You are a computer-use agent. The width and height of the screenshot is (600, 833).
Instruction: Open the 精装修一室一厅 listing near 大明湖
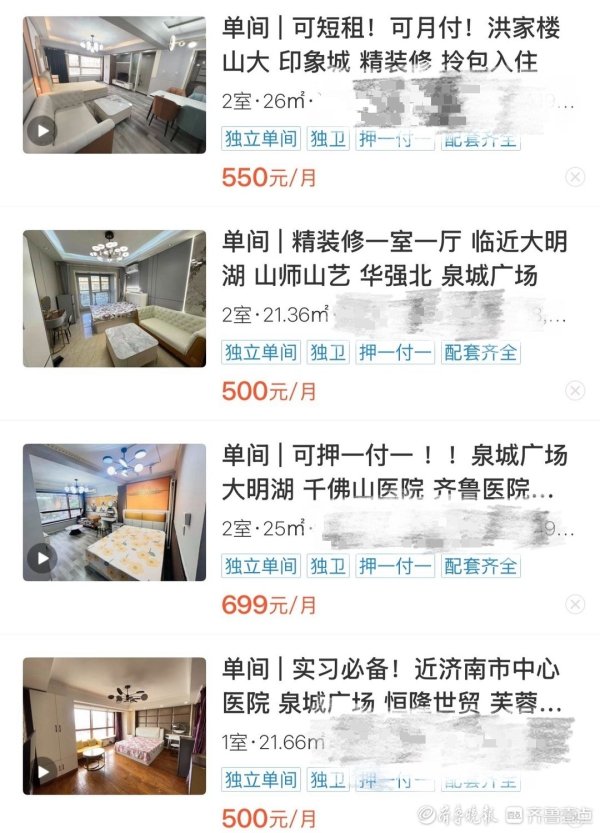pos(395,258)
